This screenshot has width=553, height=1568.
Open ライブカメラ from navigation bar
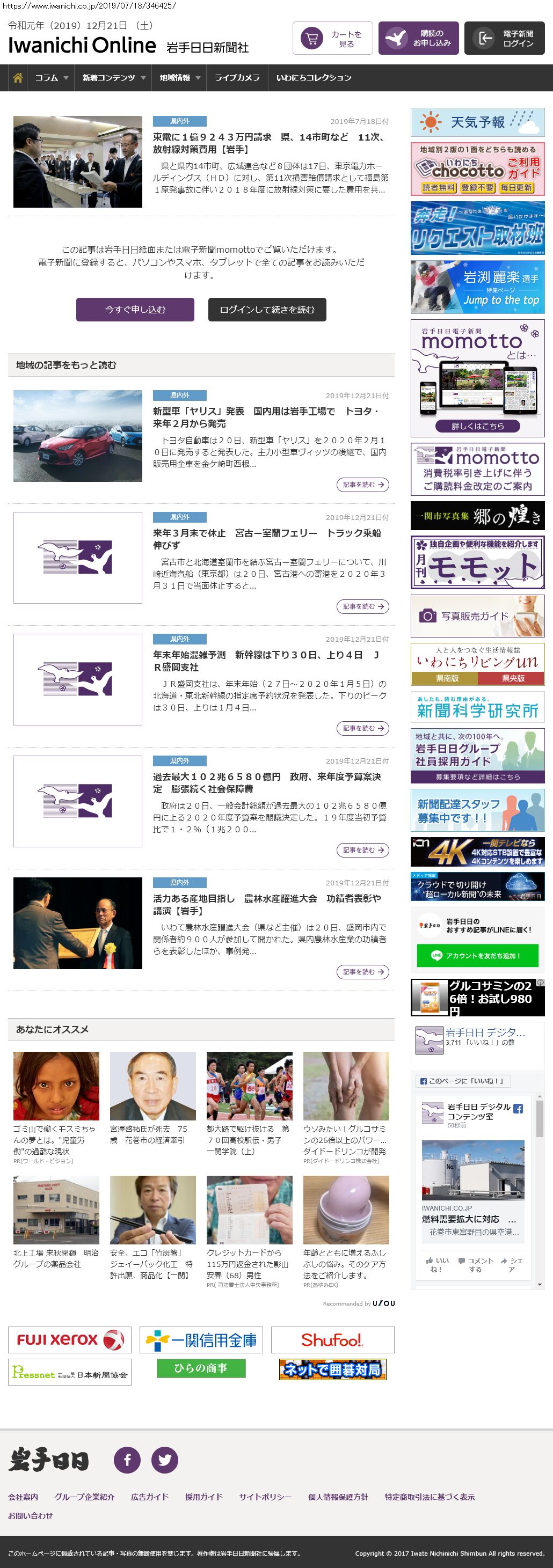pyautogui.click(x=237, y=78)
